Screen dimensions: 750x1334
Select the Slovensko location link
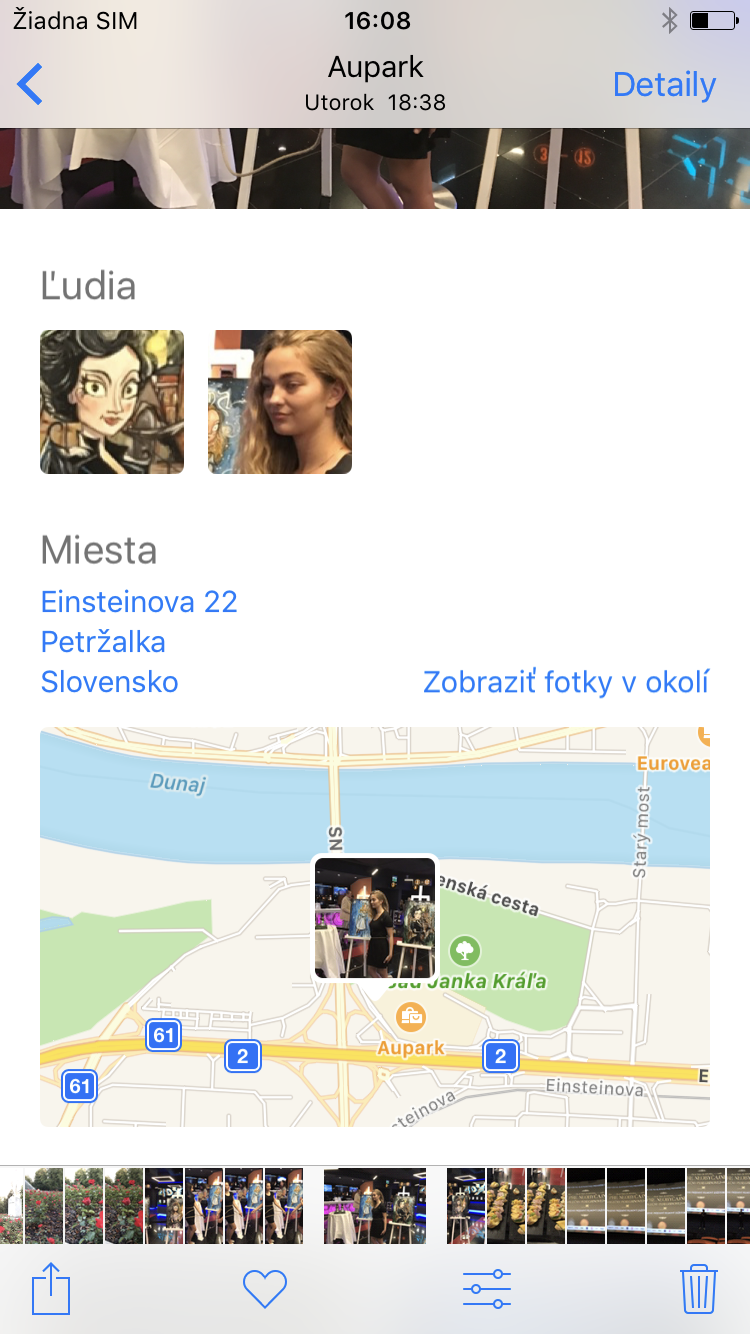[110, 682]
